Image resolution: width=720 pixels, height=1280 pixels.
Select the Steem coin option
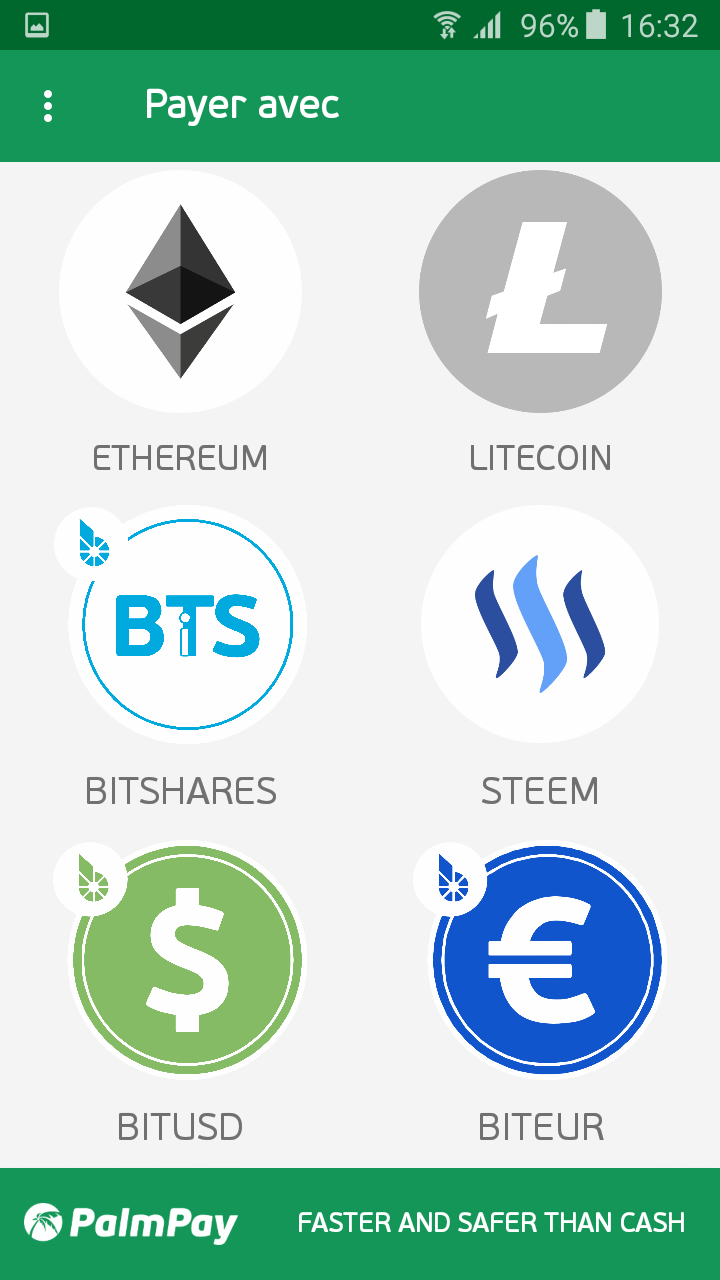[x=540, y=625]
